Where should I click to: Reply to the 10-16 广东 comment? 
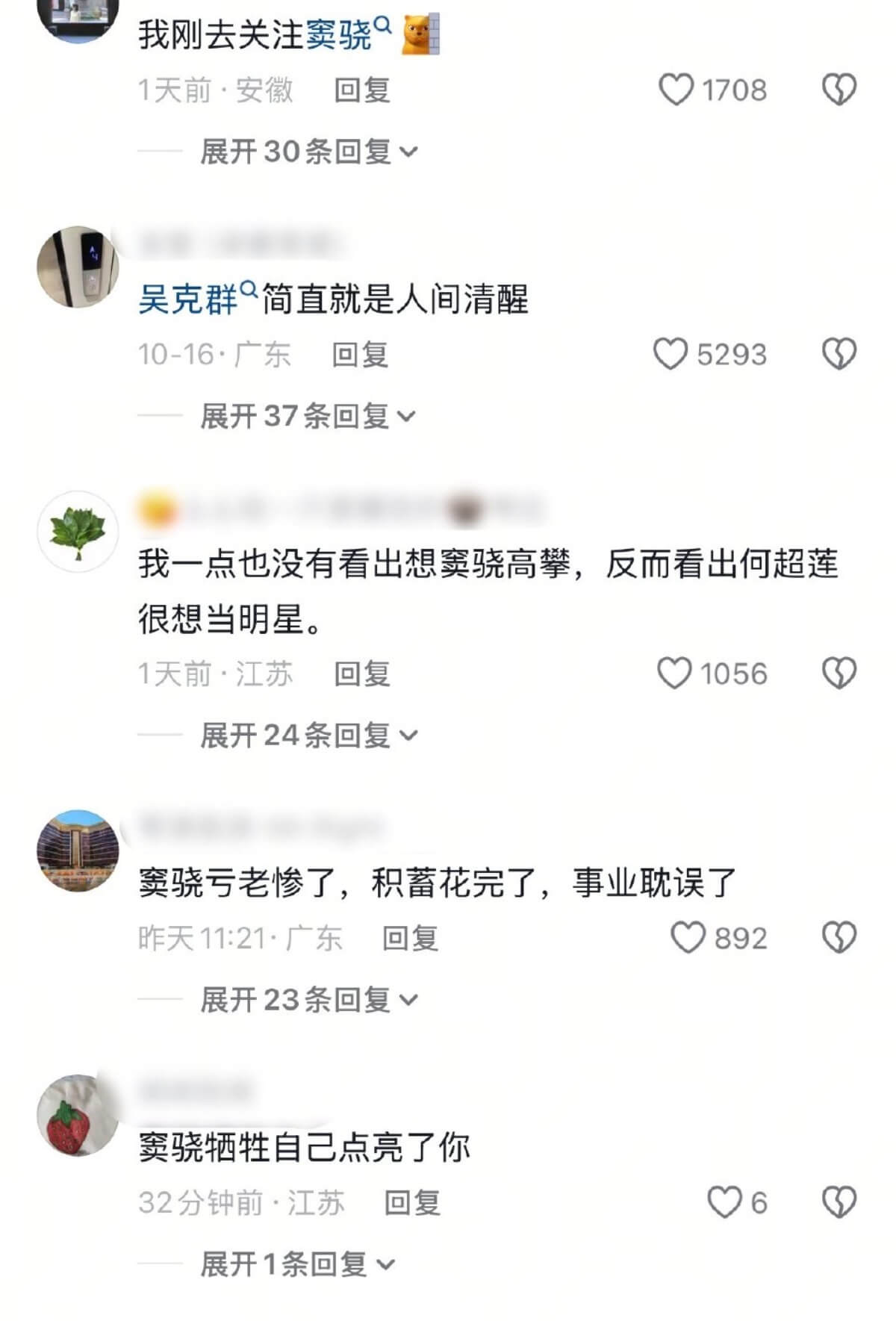(x=360, y=354)
